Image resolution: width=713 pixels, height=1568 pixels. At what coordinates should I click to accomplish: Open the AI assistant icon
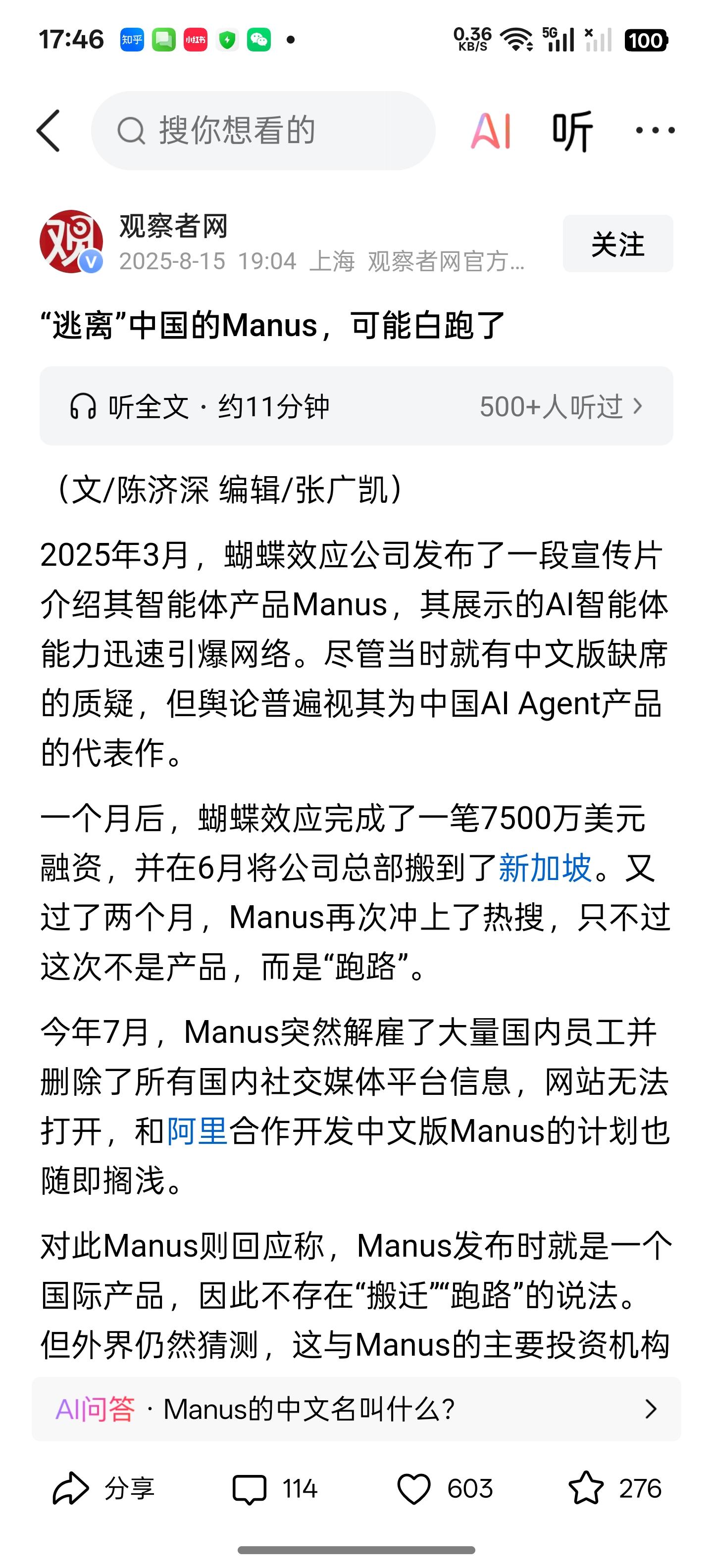(x=491, y=130)
